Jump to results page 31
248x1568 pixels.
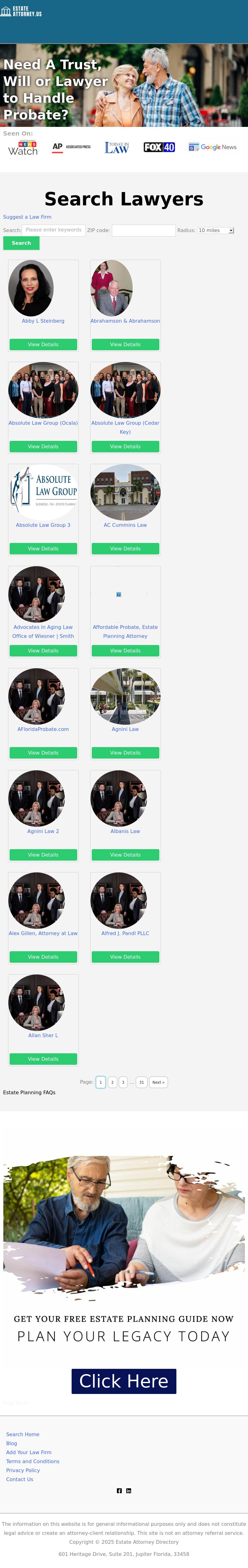142,1082
